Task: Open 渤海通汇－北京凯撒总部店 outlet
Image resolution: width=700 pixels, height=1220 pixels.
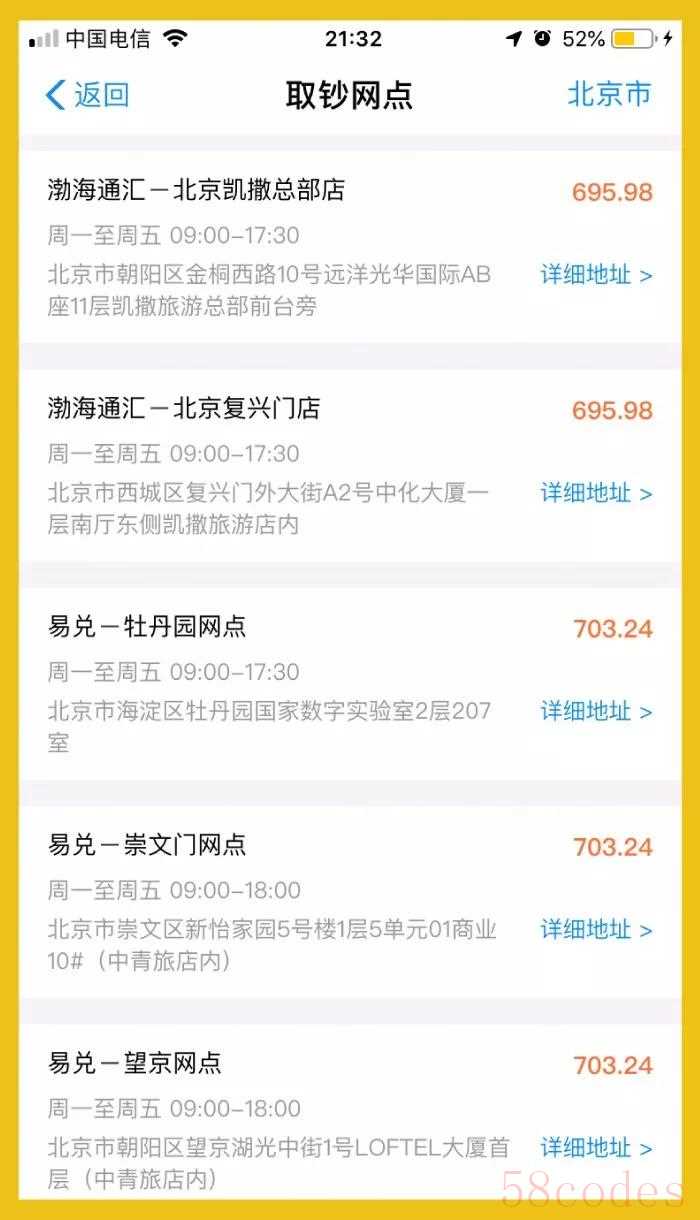Action: click(197, 190)
